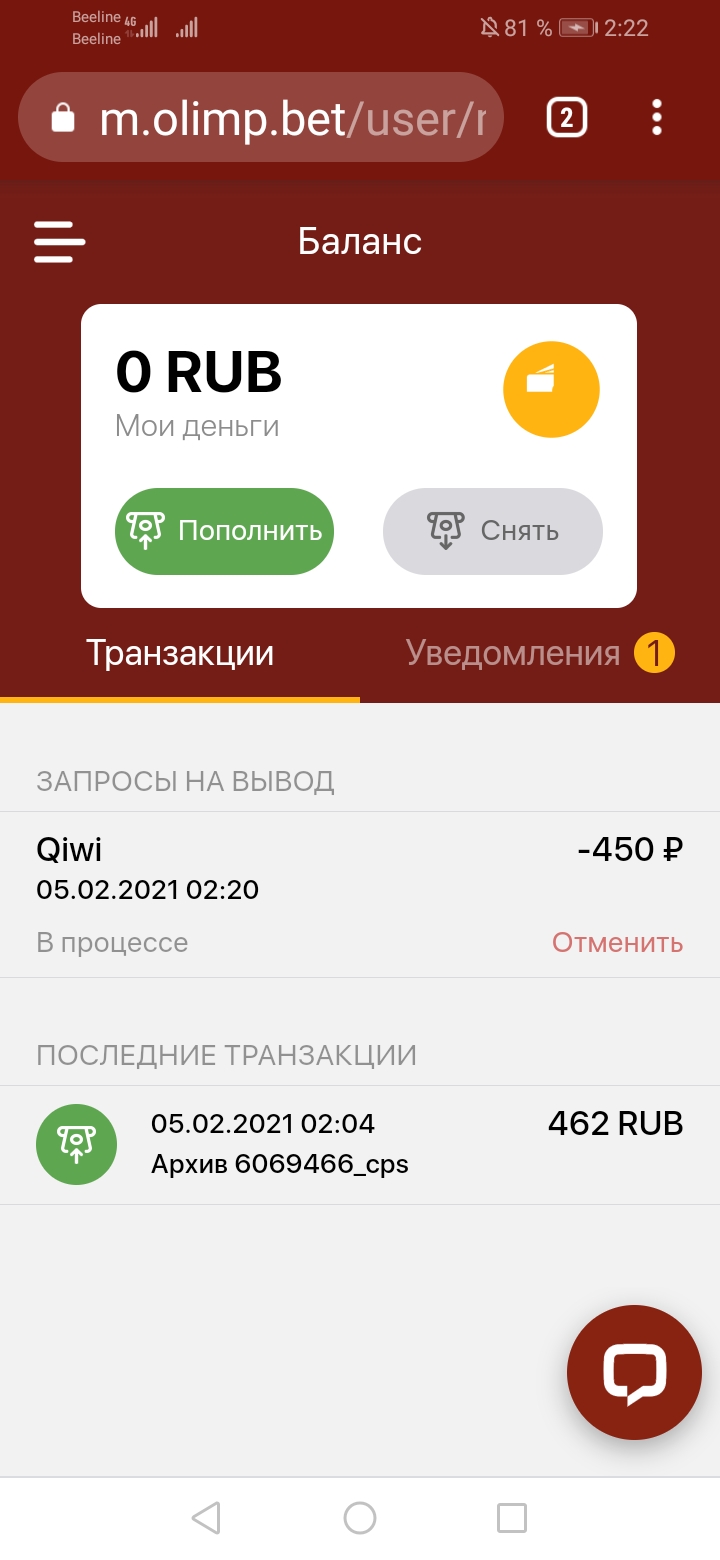Tap the Снять withdraw button
Screen dimensions: 720x1560
tap(493, 531)
